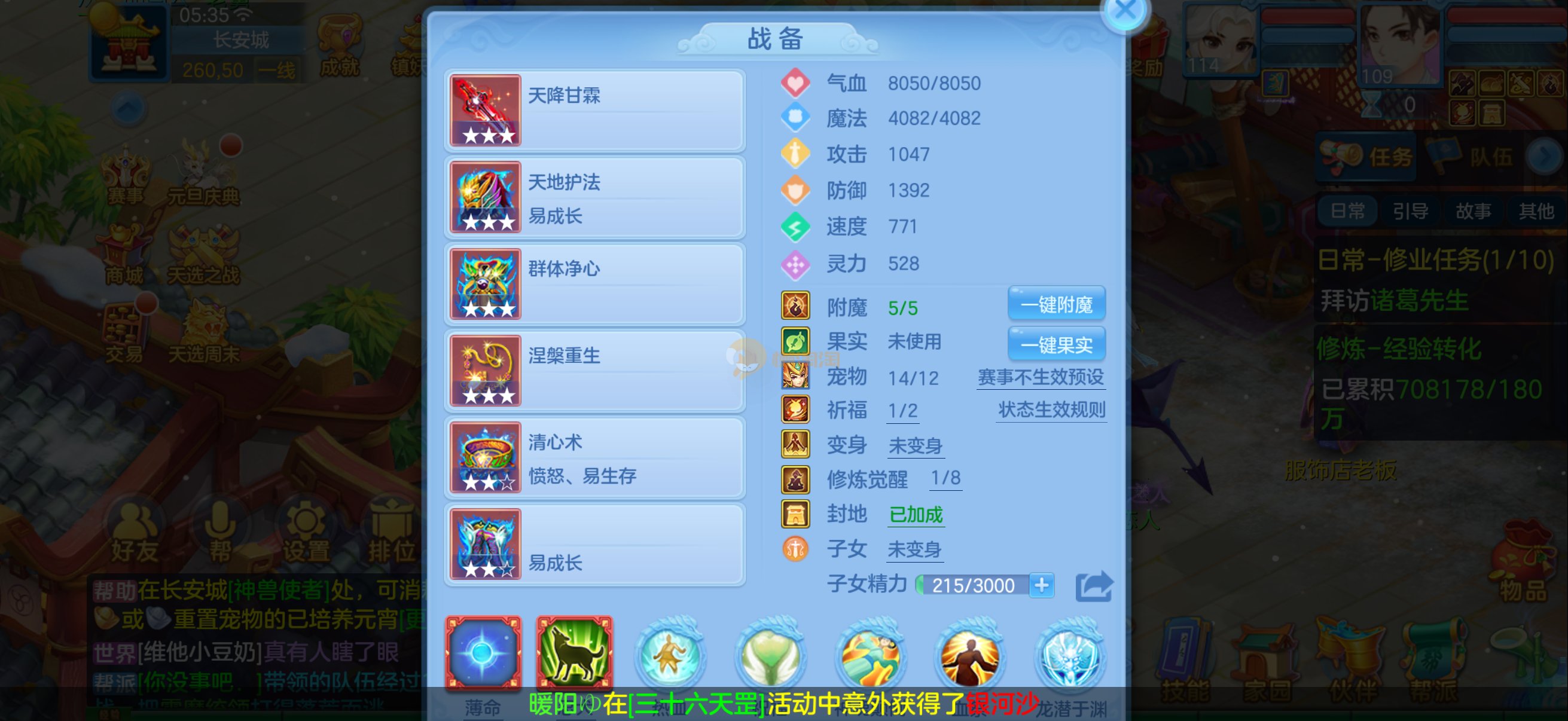This screenshot has width=1568, height=721.
Task: Select the 薄命 skill icon
Action: pos(483,653)
